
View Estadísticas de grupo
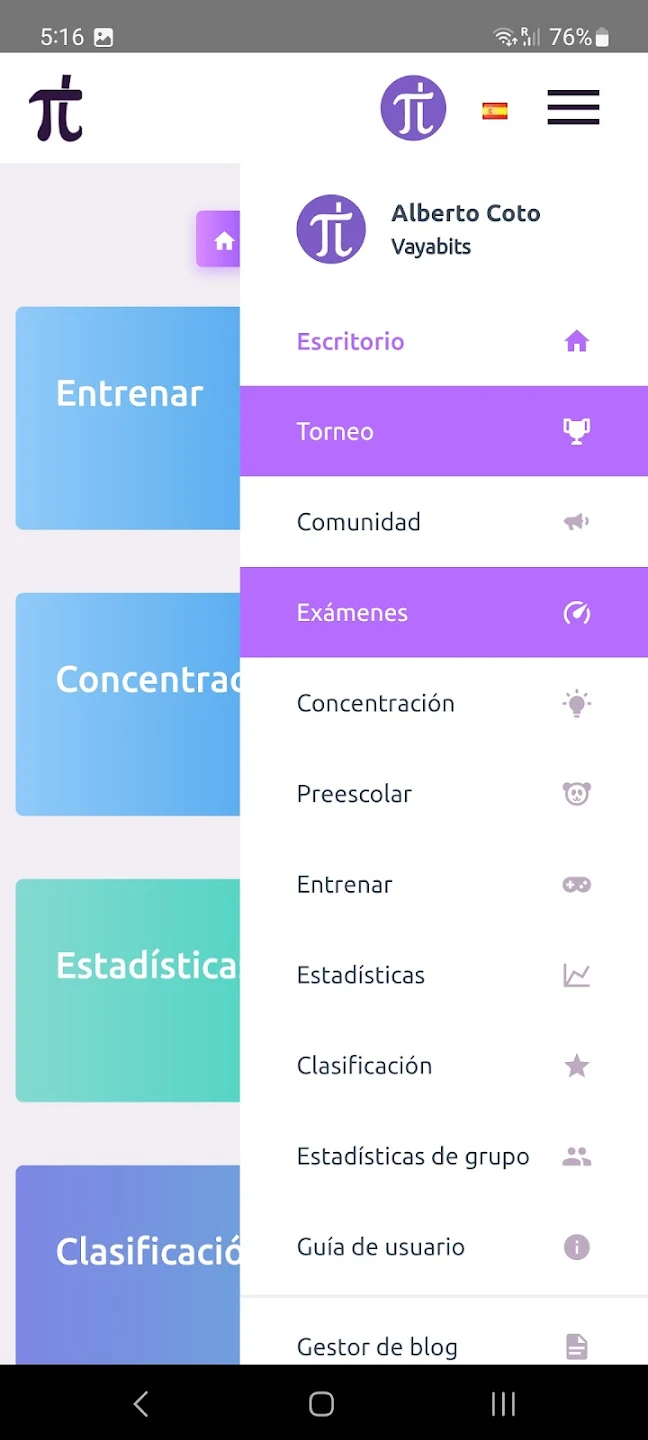(443, 1157)
